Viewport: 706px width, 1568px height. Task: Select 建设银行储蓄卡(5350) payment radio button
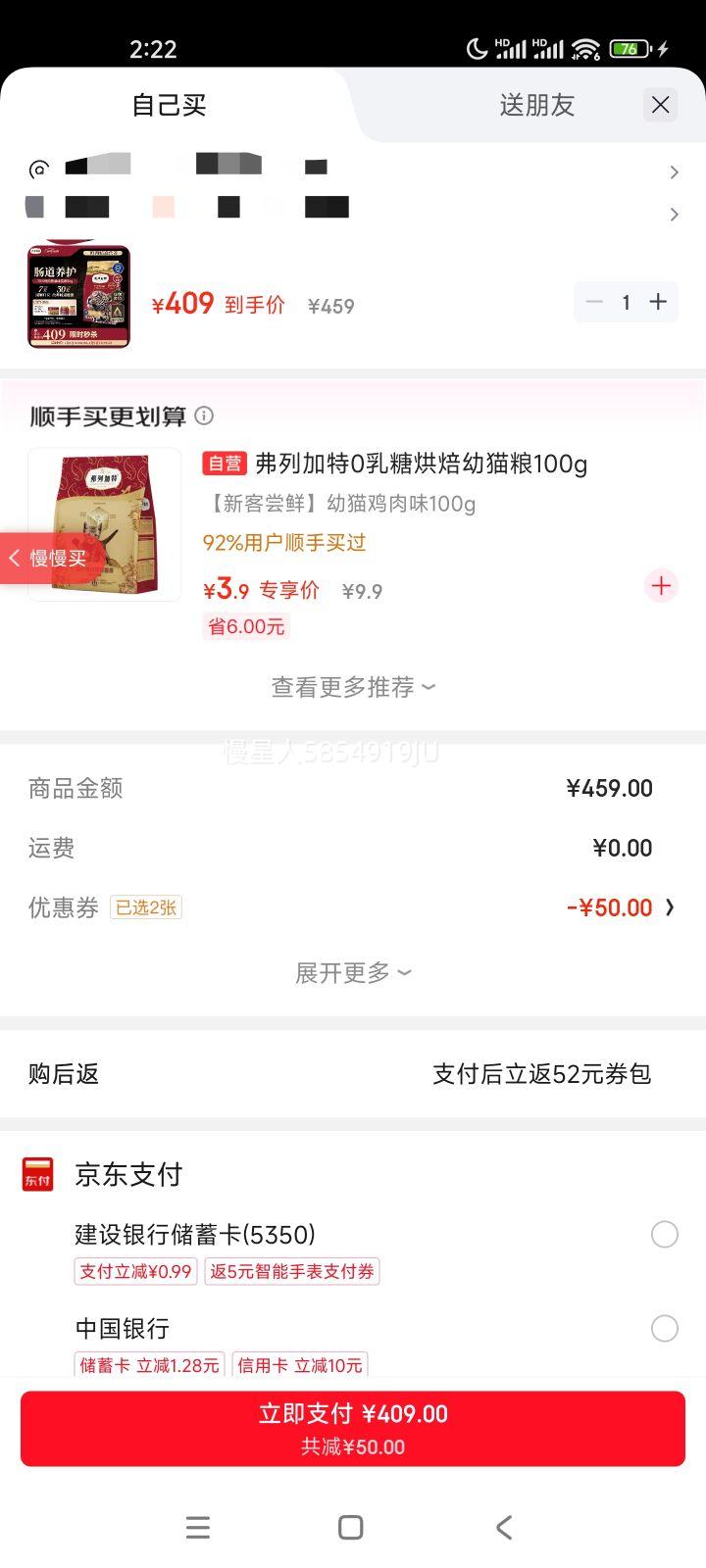pos(664,1234)
